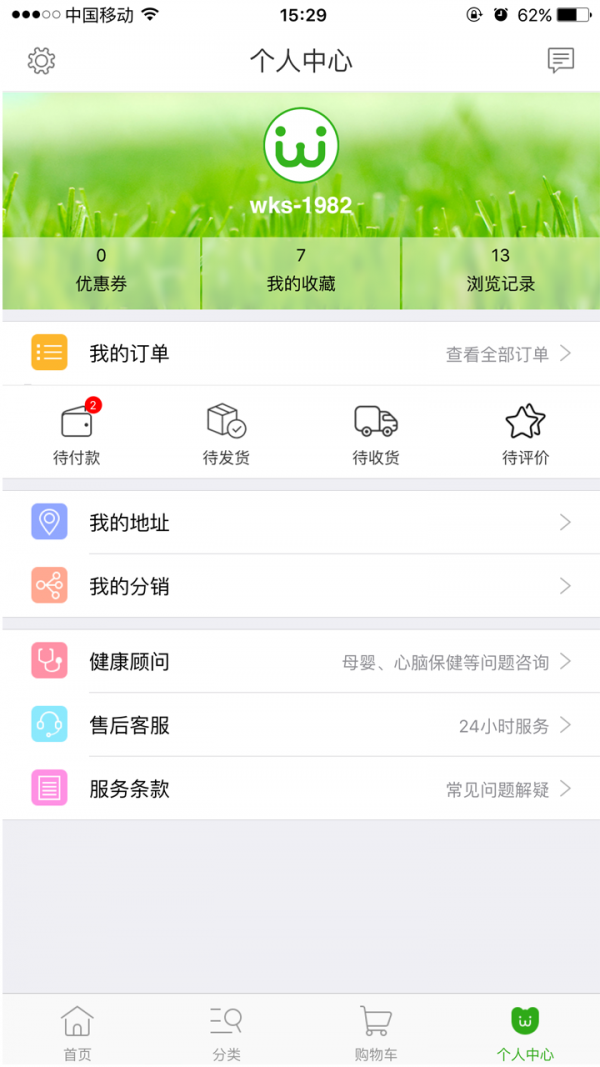Open 我的地址 address list
Screen dimensions: 600x1067
pyautogui.click(x=300, y=522)
